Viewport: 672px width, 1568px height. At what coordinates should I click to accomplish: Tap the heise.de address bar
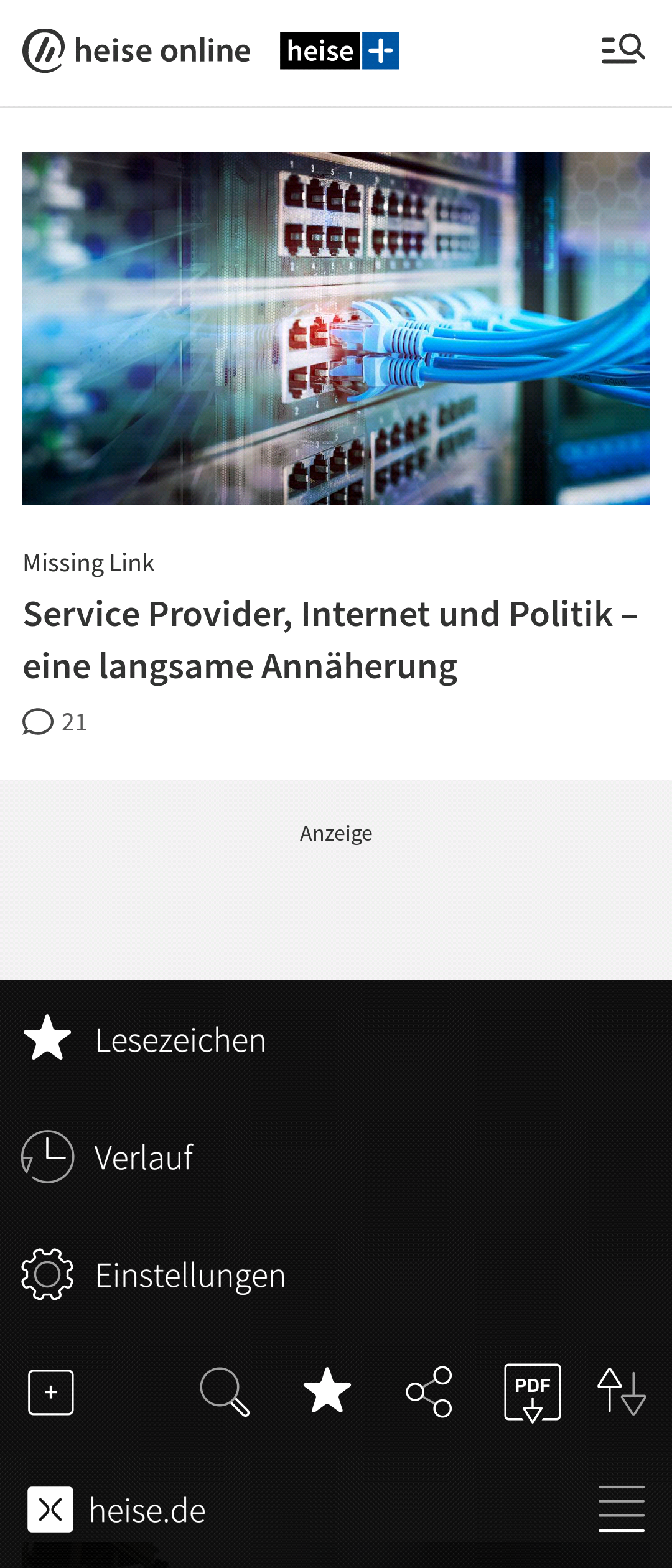click(x=147, y=1510)
